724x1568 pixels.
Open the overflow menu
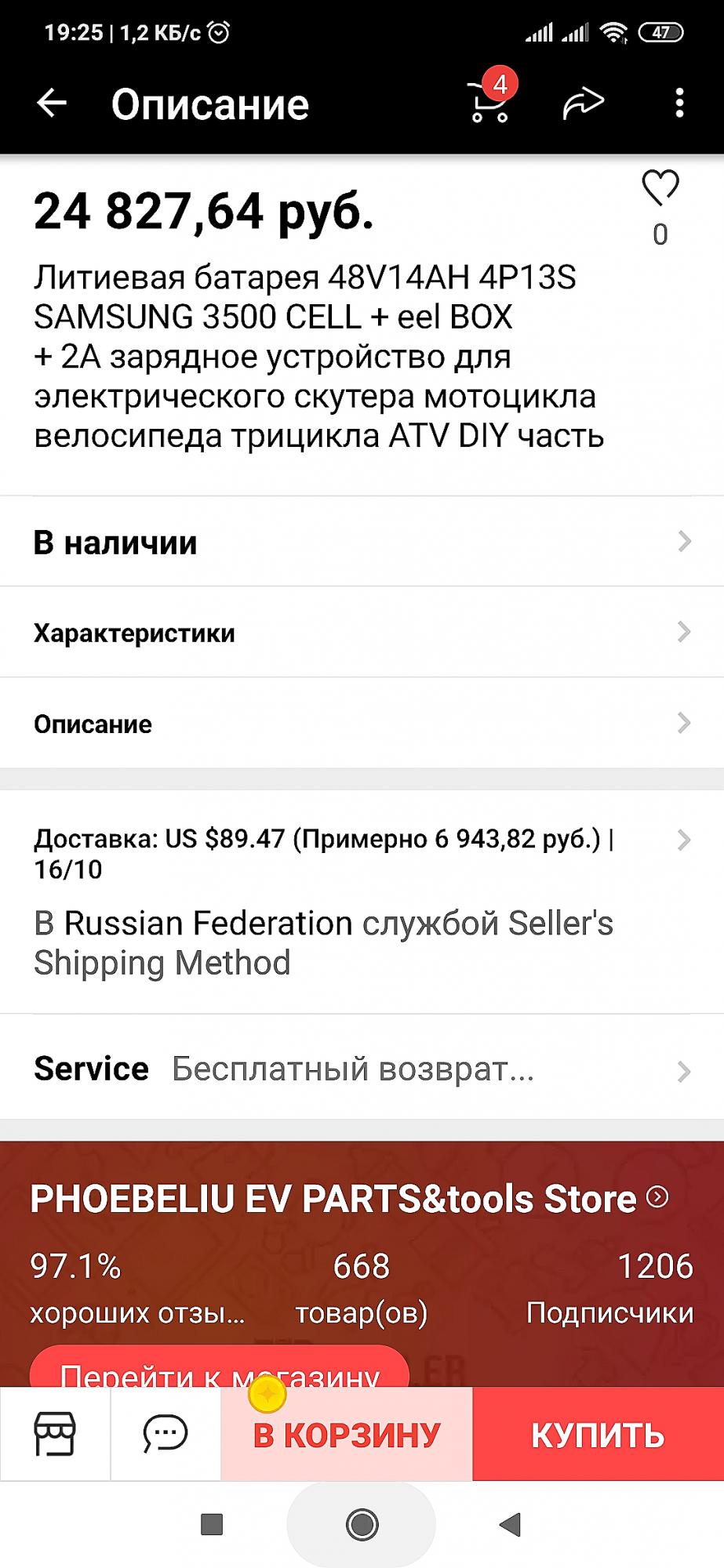point(679,103)
